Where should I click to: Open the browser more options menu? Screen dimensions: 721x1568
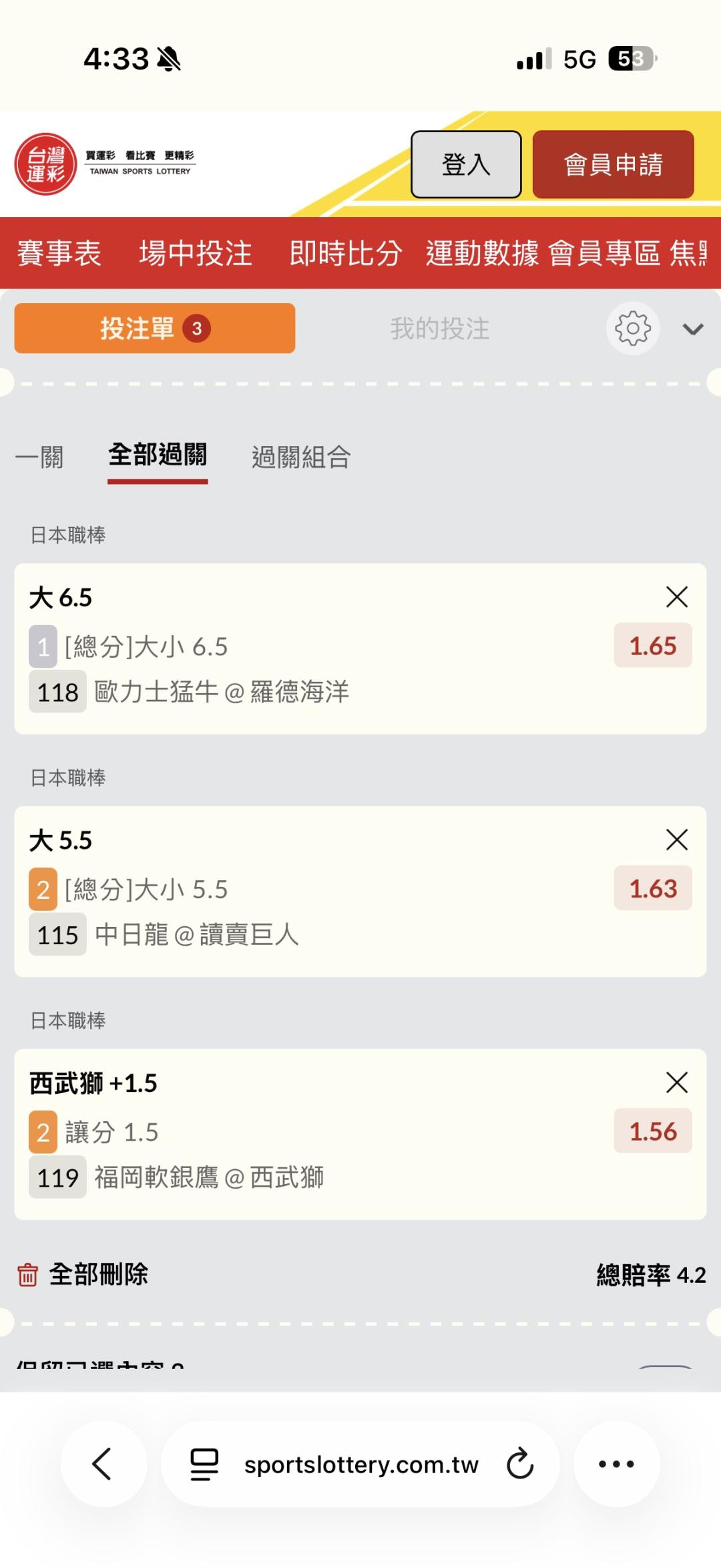point(616,1464)
